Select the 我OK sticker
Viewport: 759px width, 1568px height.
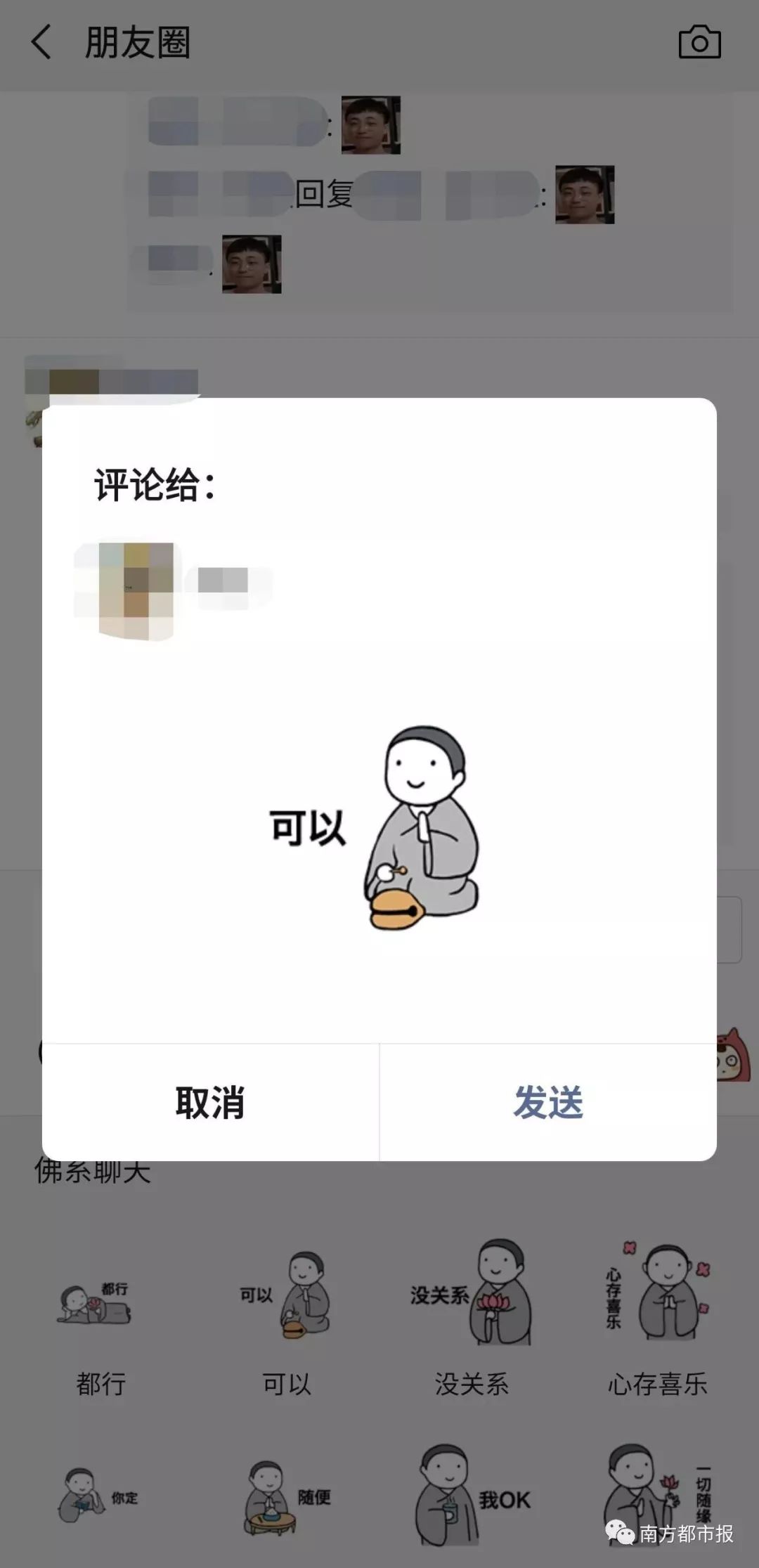click(x=472, y=1497)
